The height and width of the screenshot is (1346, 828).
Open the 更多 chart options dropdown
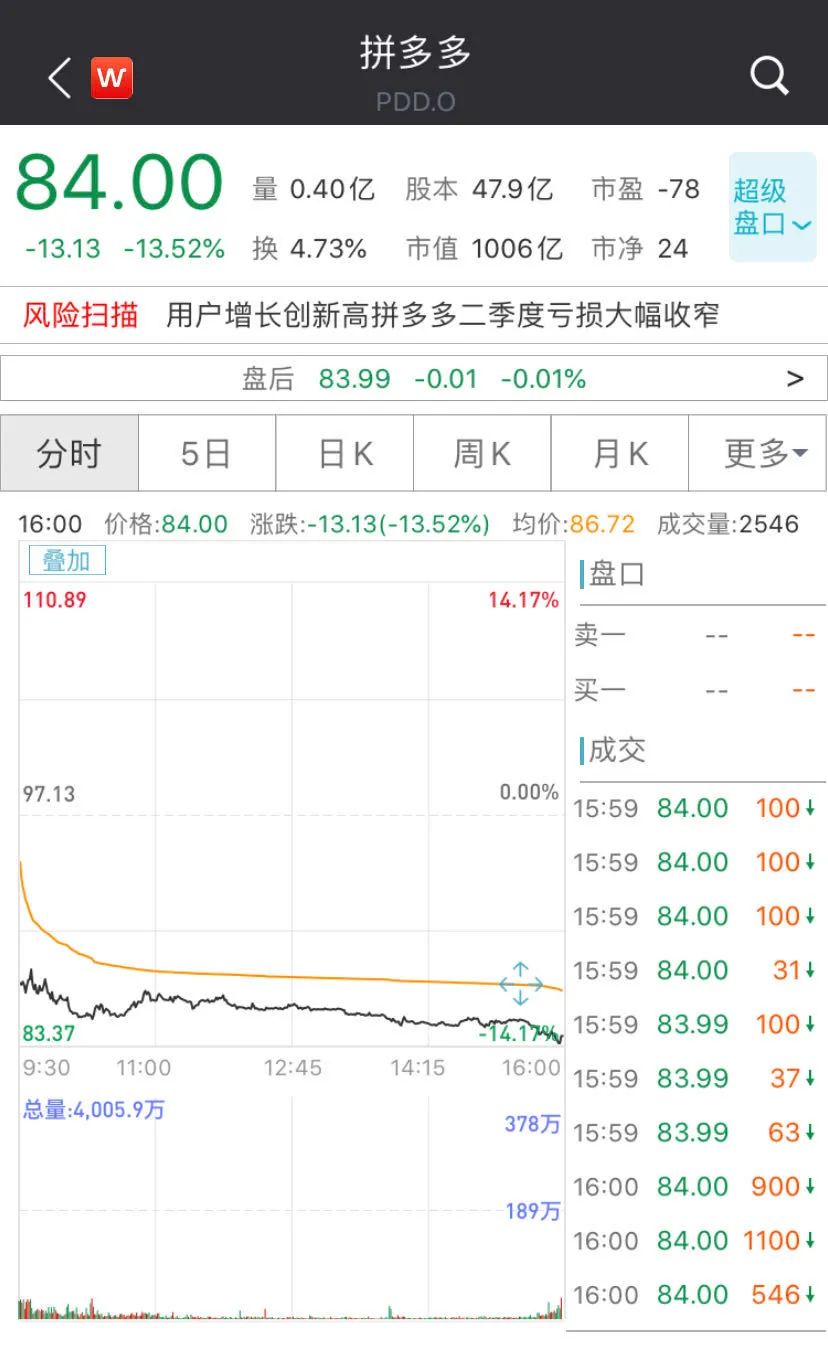tap(758, 454)
